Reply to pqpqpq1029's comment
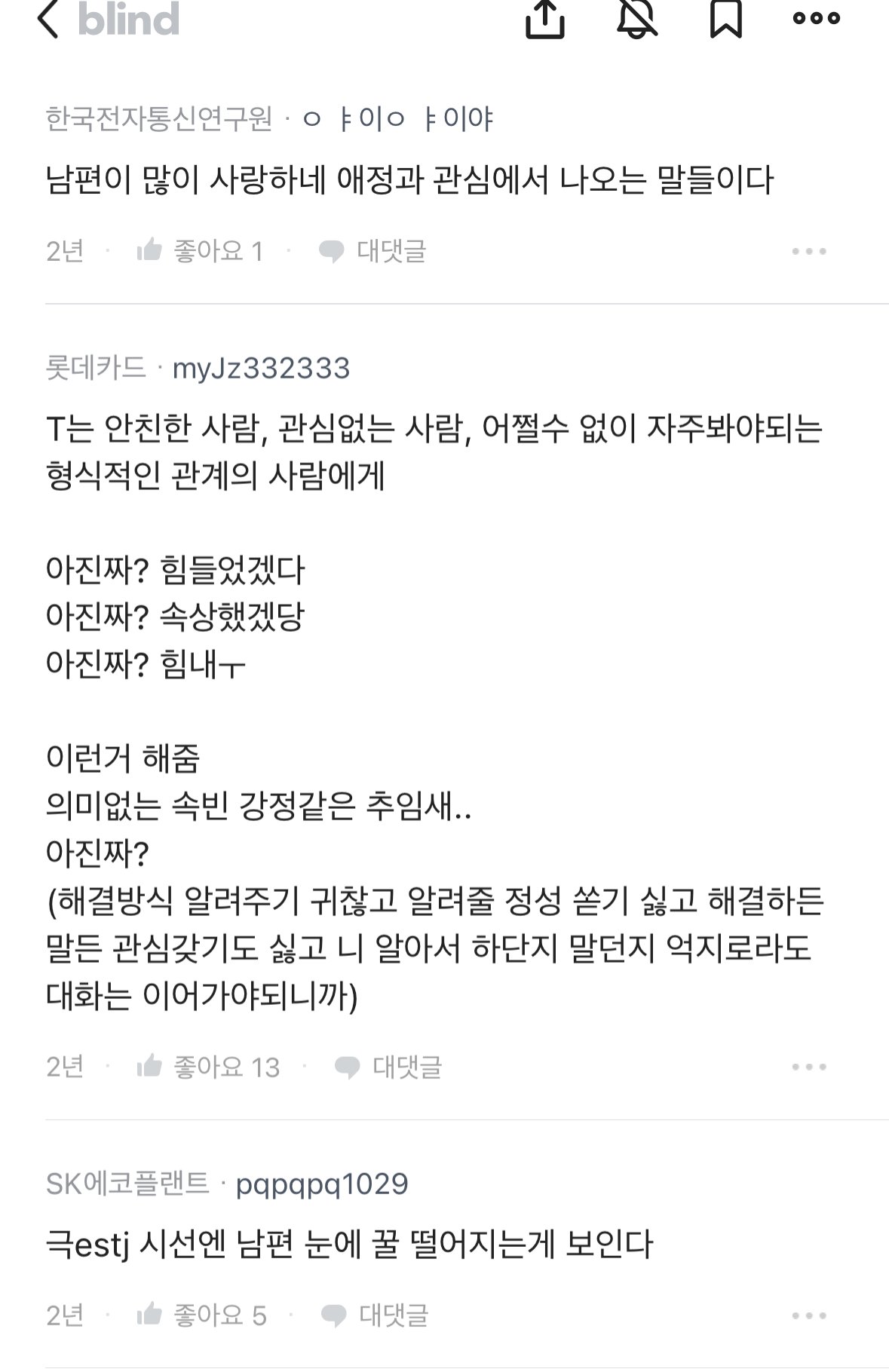 [375, 1315]
